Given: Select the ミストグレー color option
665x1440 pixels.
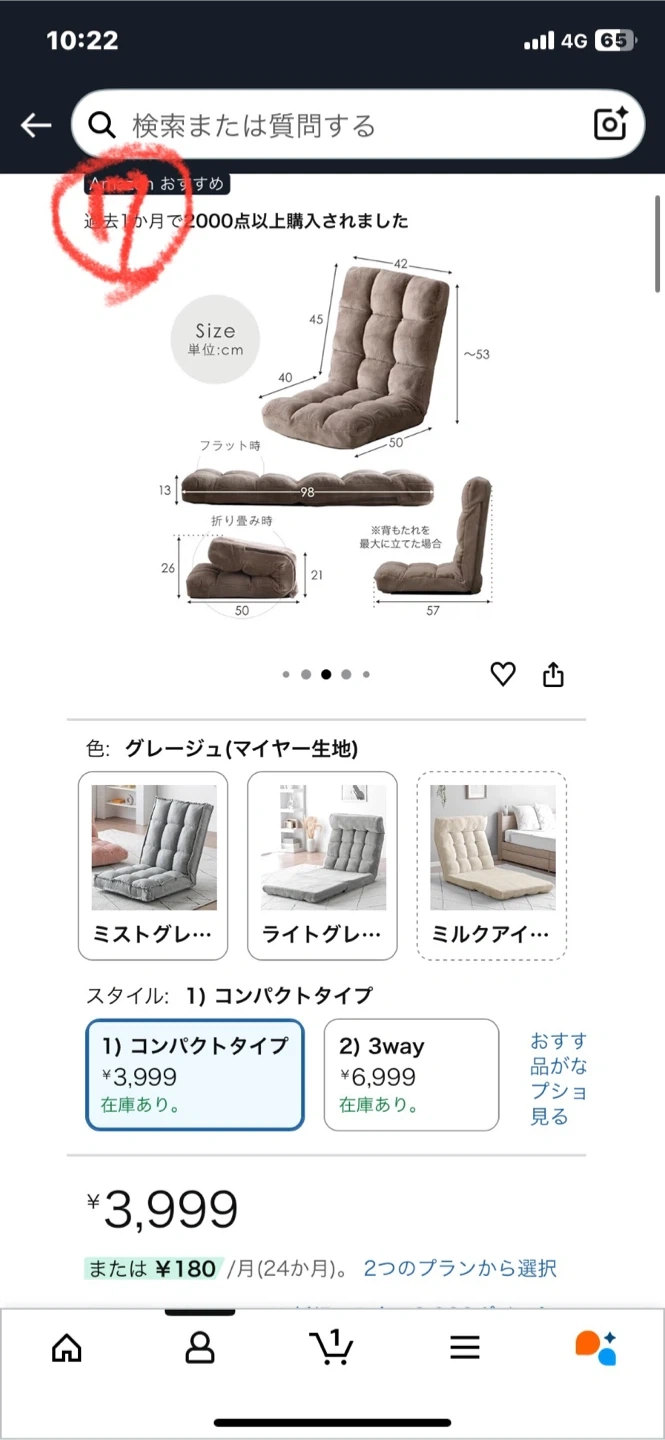Looking at the screenshot, I should coord(153,865).
